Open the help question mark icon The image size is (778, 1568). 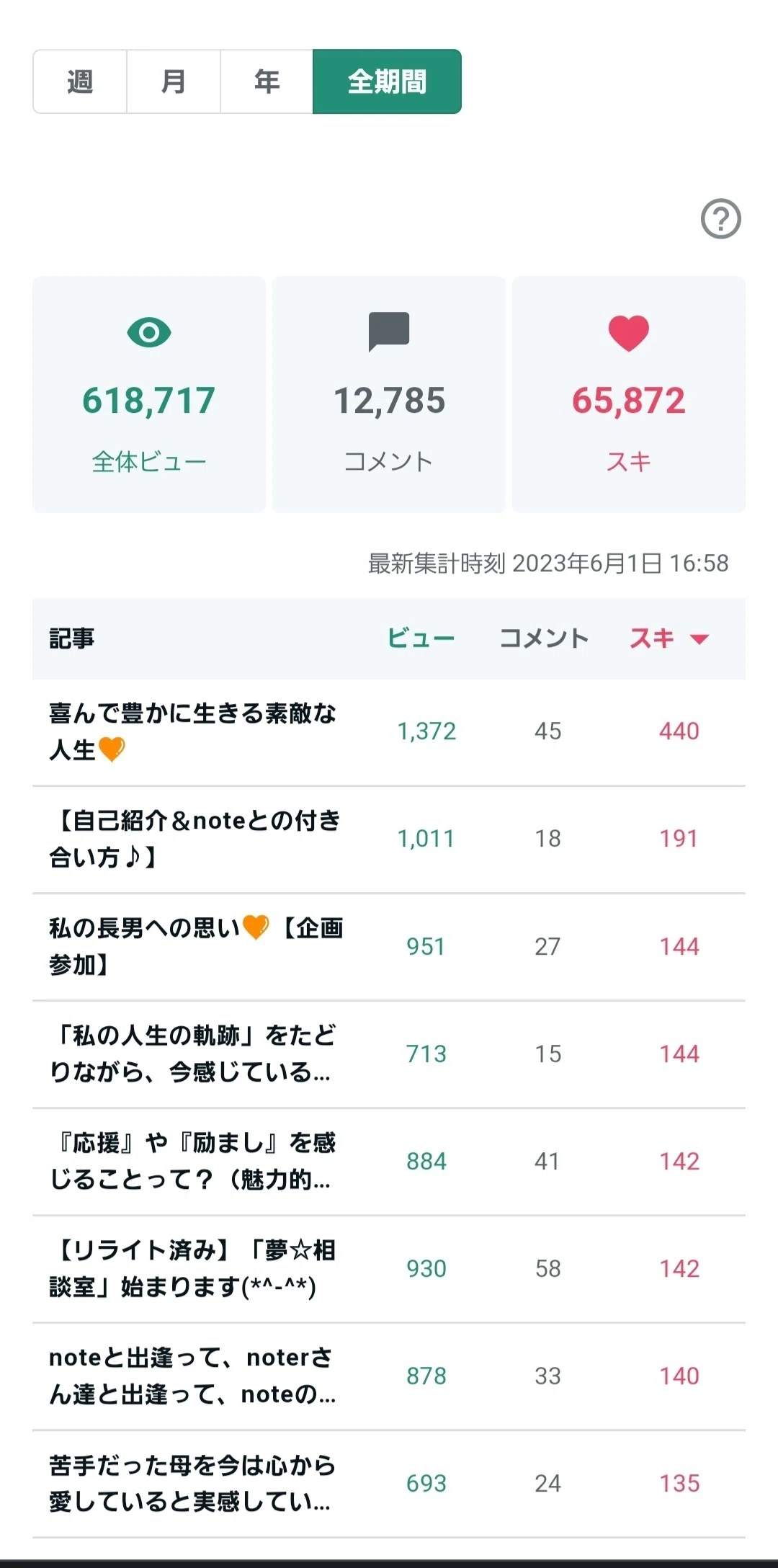click(720, 218)
